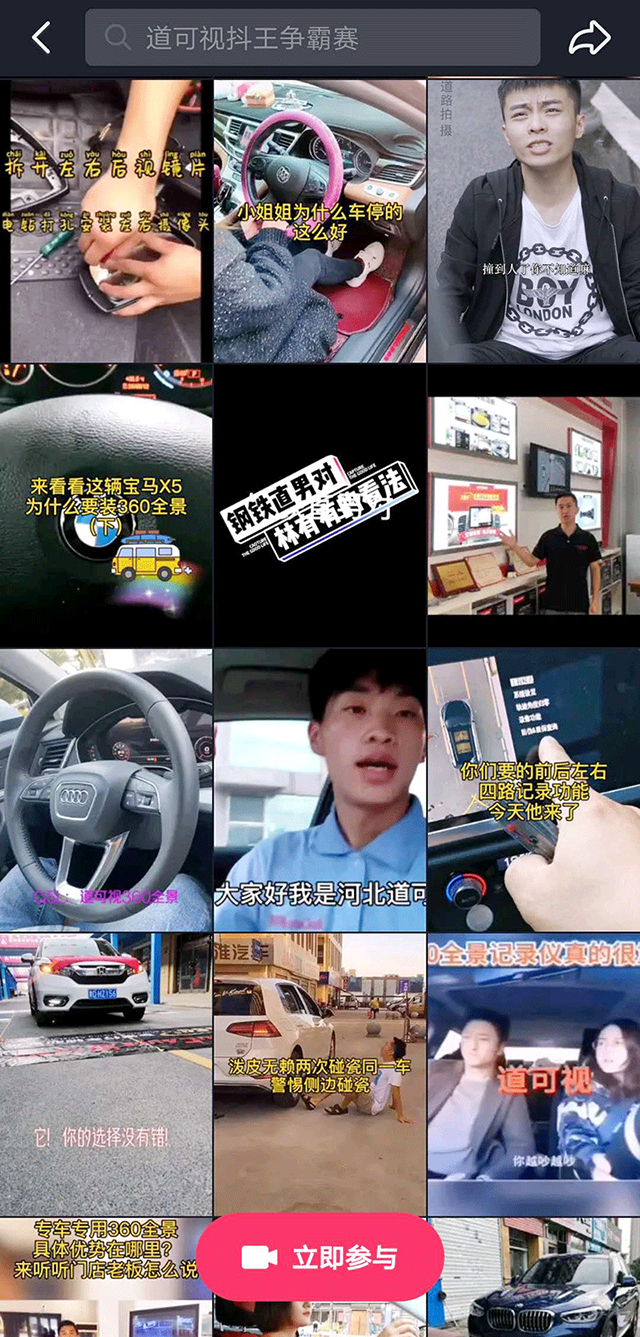Go back using the top-left arrow

coord(41,38)
